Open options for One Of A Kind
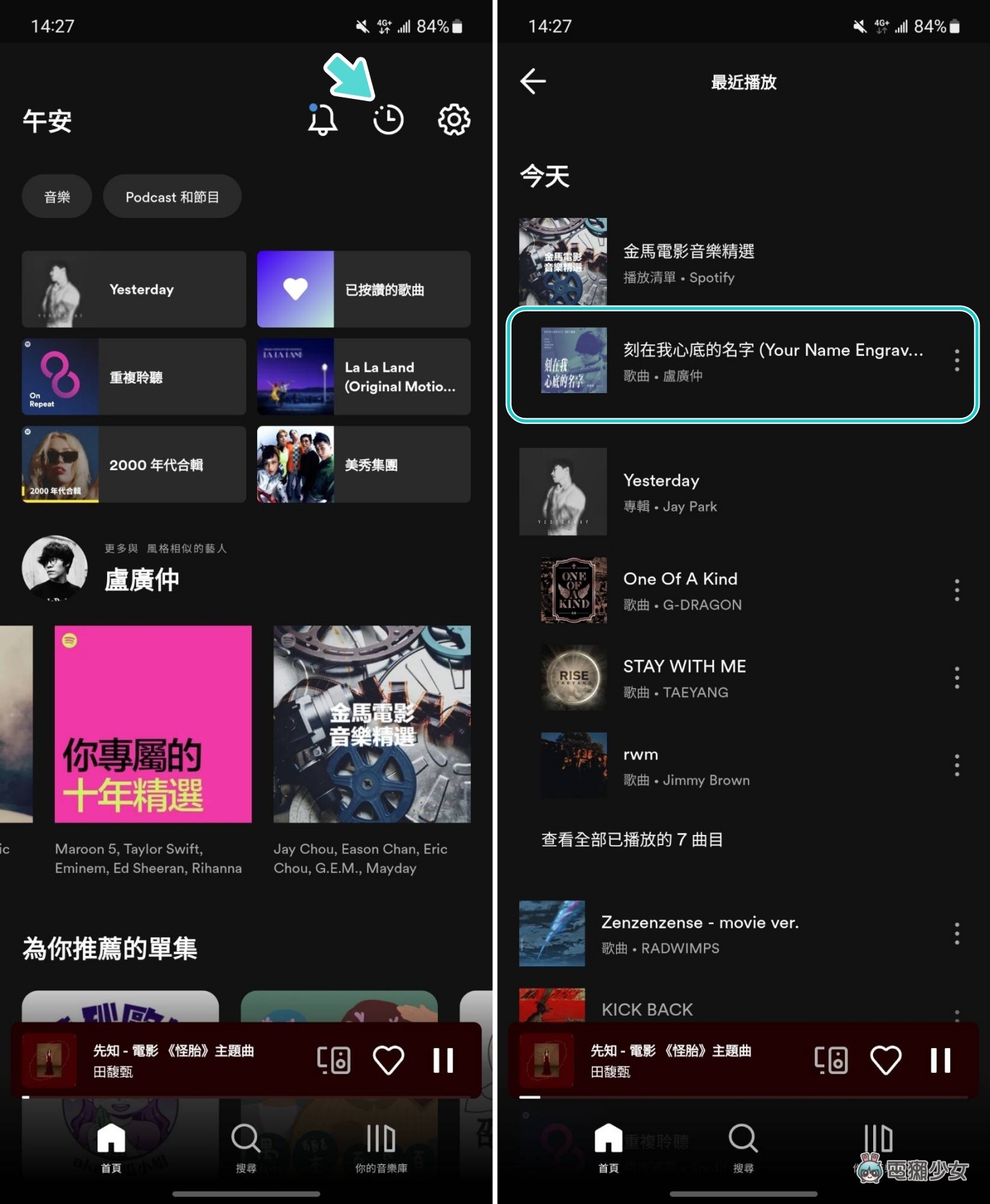The width and height of the screenshot is (990, 1204). click(956, 590)
